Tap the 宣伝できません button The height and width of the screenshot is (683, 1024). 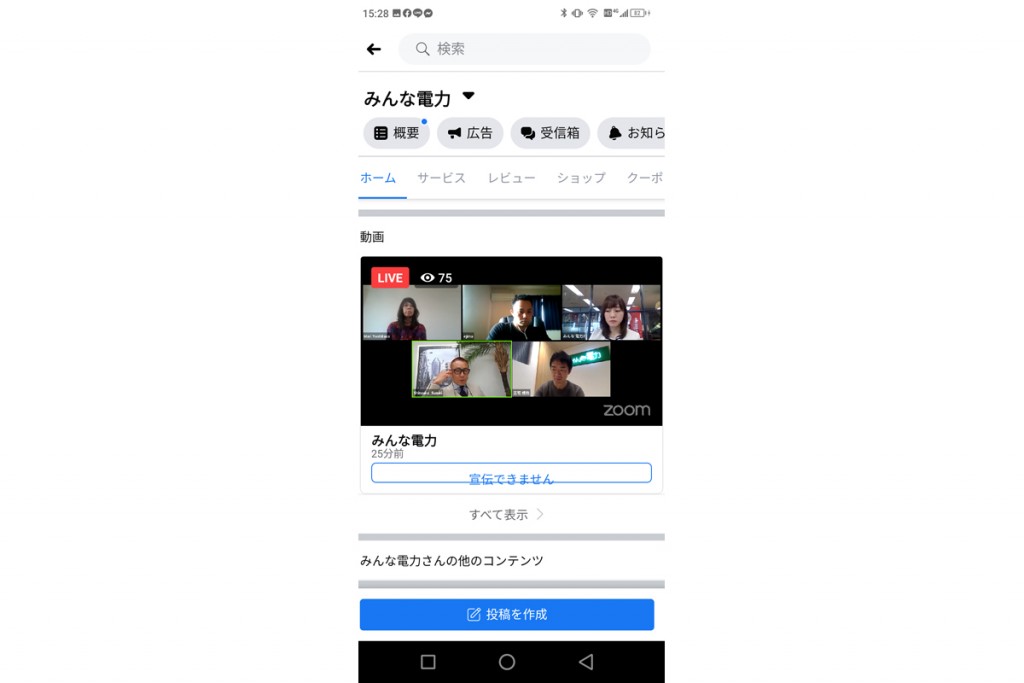511,474
